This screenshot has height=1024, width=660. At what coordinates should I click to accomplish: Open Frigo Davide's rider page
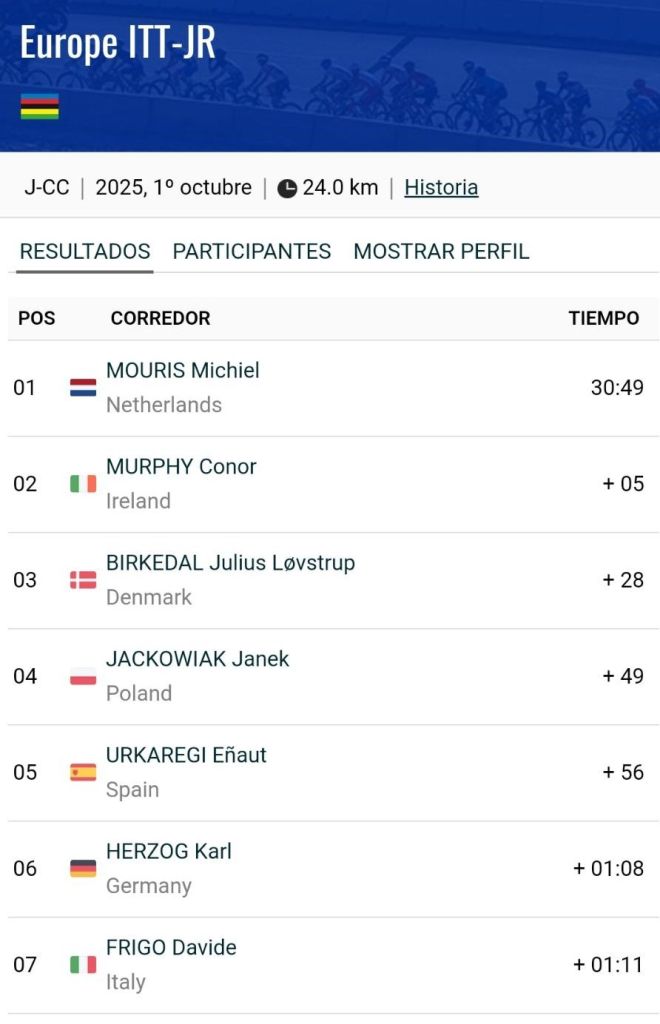pos(171,947)
